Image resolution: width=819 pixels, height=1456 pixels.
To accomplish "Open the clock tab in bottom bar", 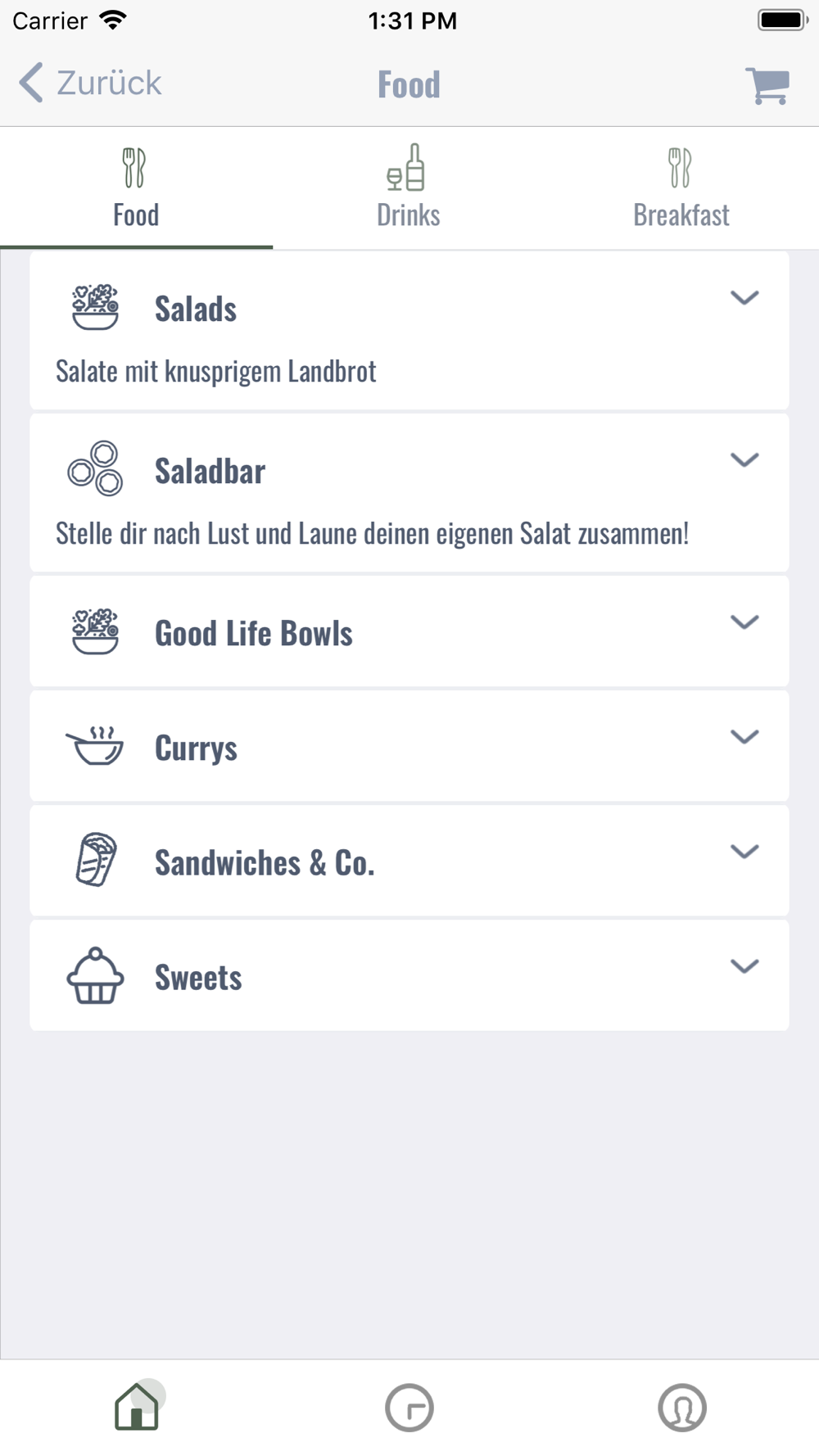I will pyautogui.click(x=409, y=1408).
